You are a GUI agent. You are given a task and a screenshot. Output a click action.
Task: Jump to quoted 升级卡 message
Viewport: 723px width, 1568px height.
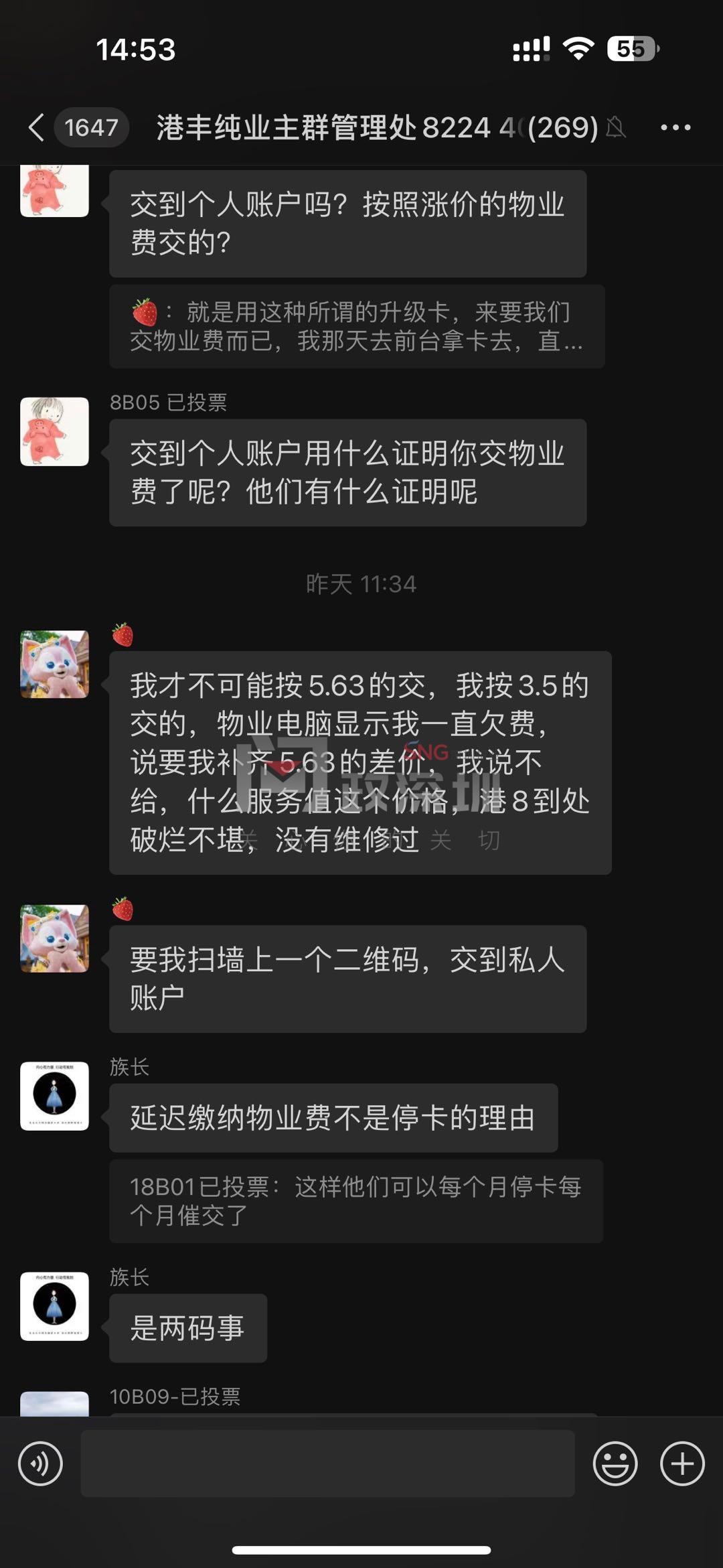click(356, 326)
